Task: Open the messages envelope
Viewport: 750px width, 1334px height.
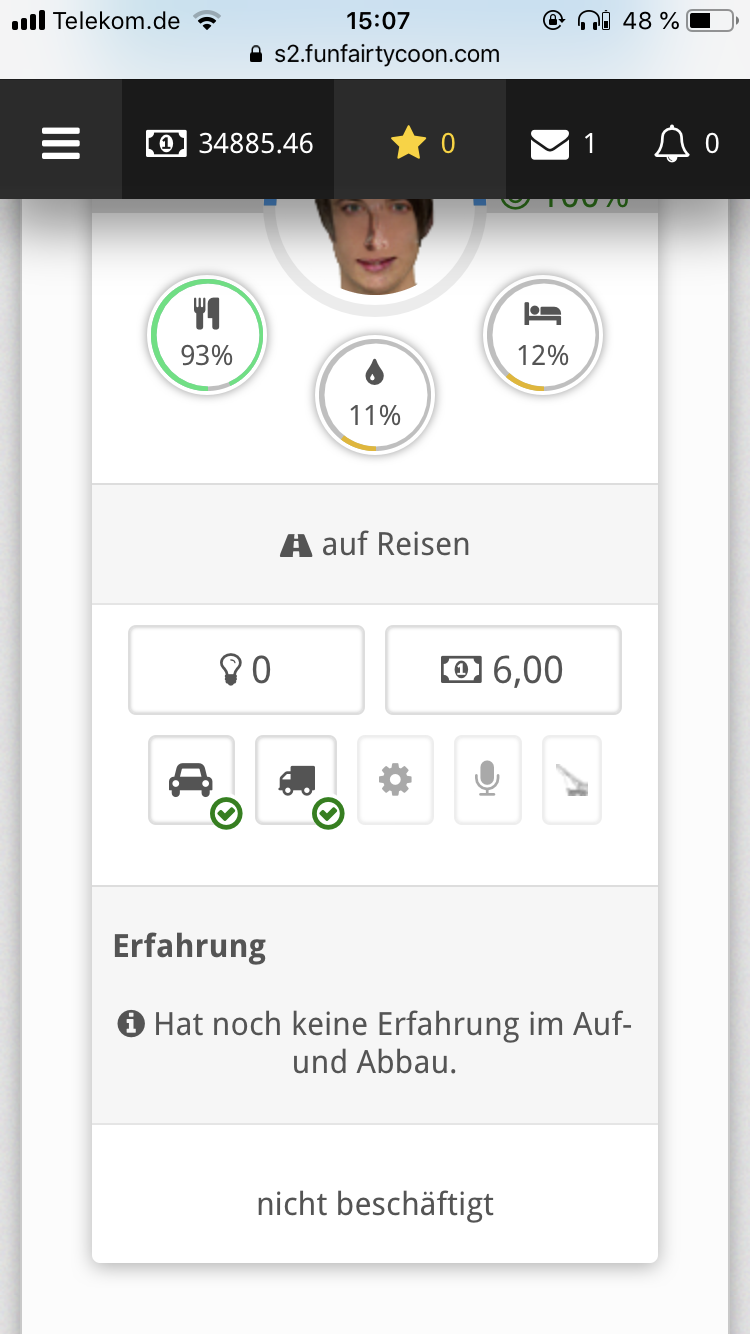Action: pyautogui.click(x=562, y=144)
